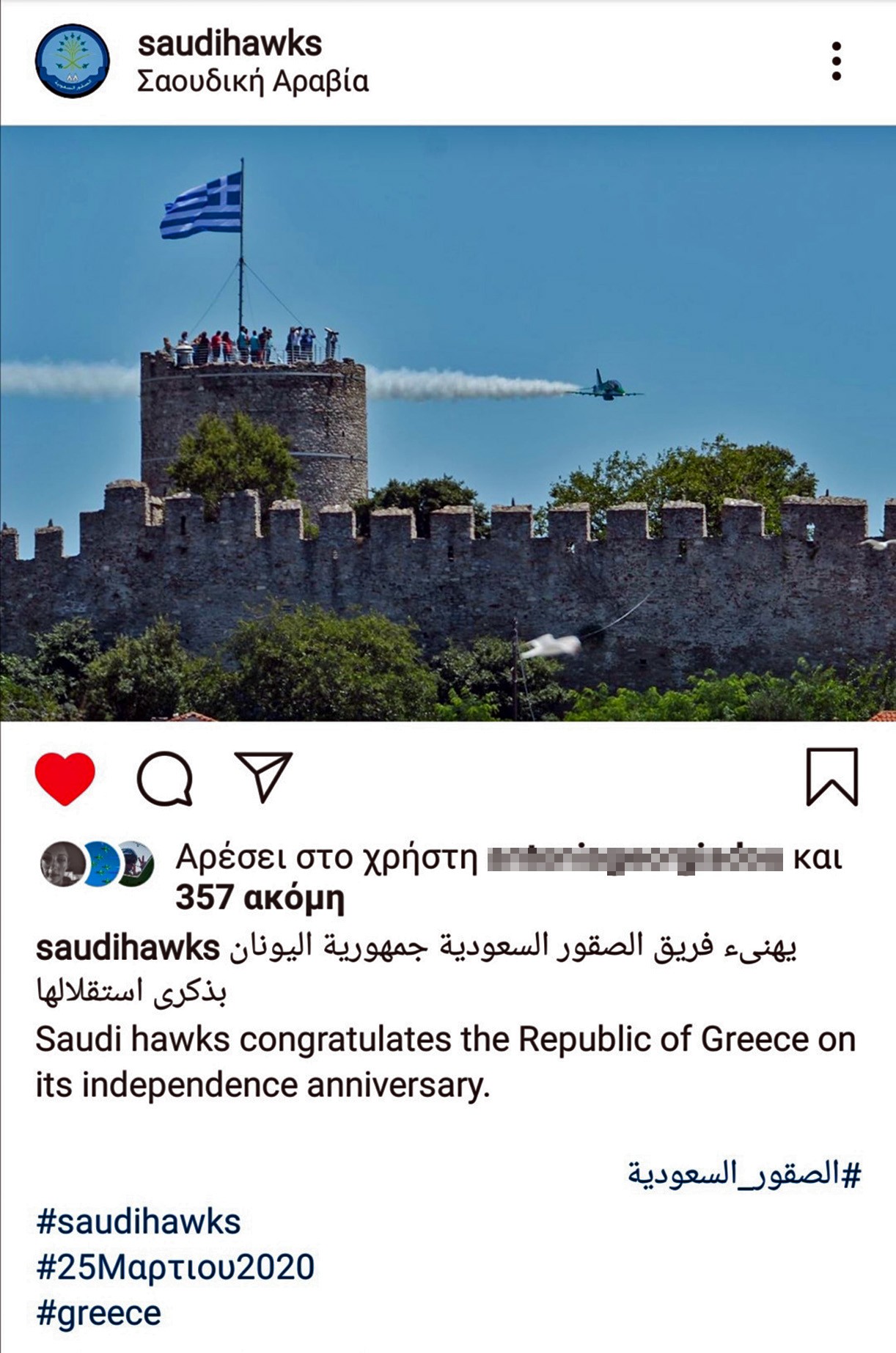Viewport: 896px width, 1353px height.
Task: Tap the saudihawks name in the caption
Action: (x=128, y=948)
